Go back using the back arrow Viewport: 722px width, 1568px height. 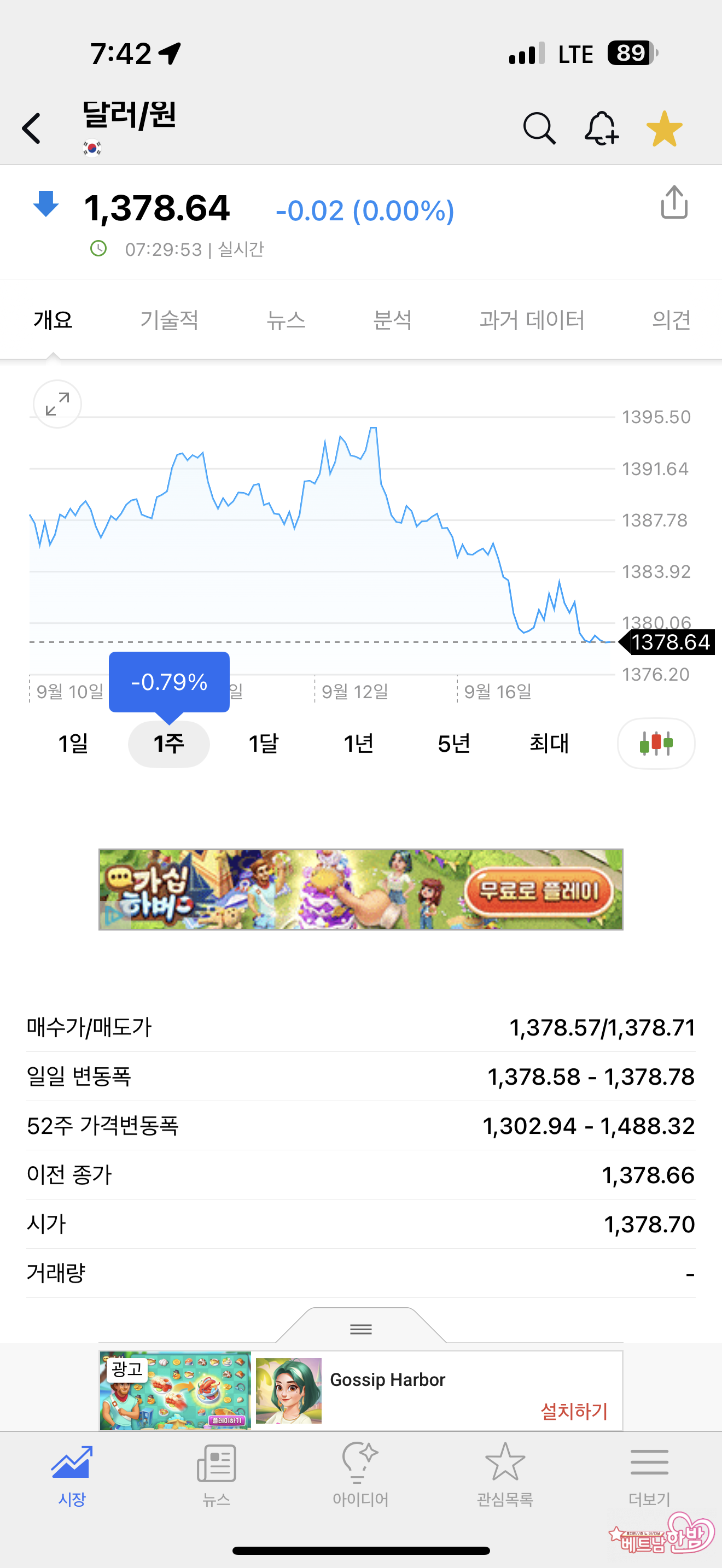32,128
